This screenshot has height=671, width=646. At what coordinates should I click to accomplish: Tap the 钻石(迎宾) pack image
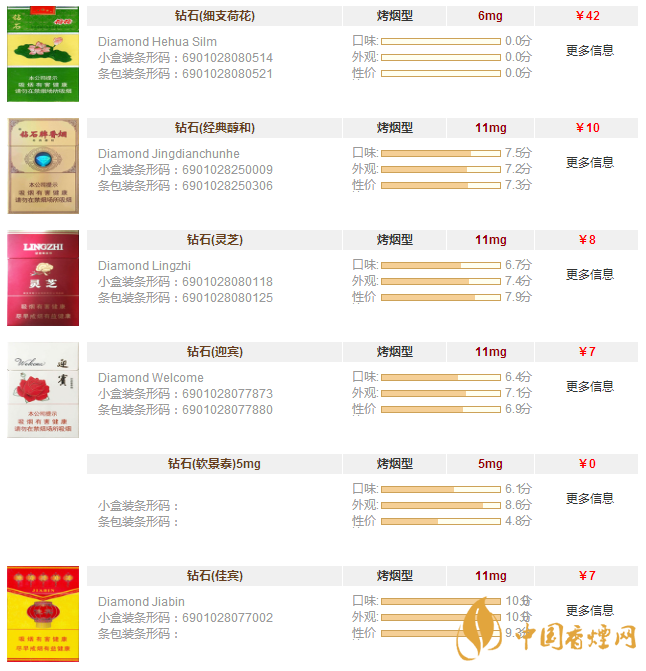point(43,389)
